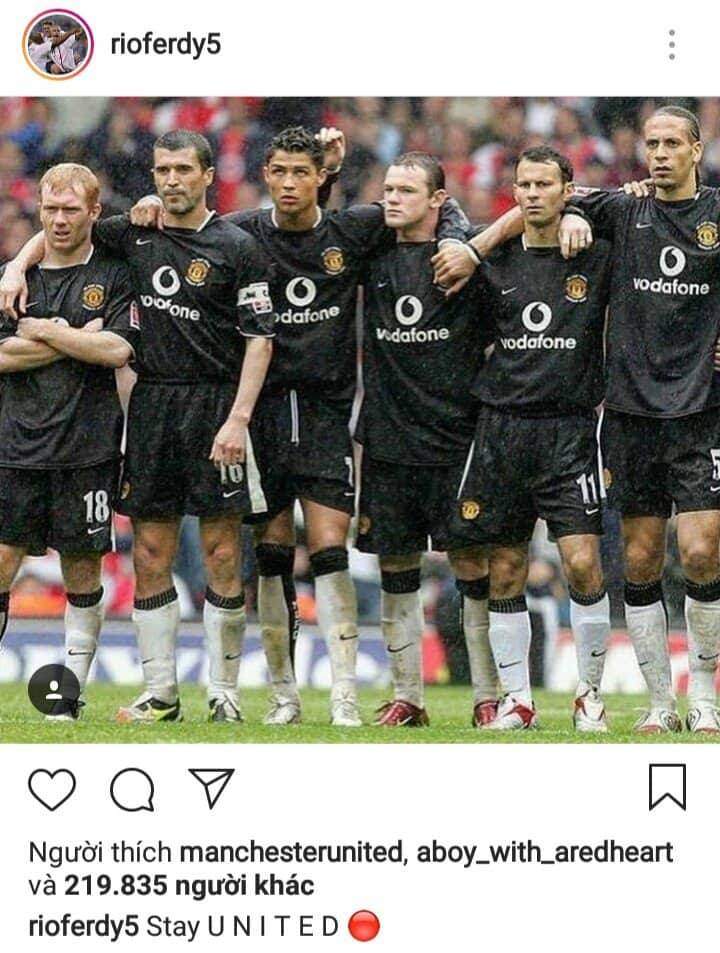Open the post overflow menu
Image resolution: width=720 pixels, height=953 pixels.
(671, 45)
